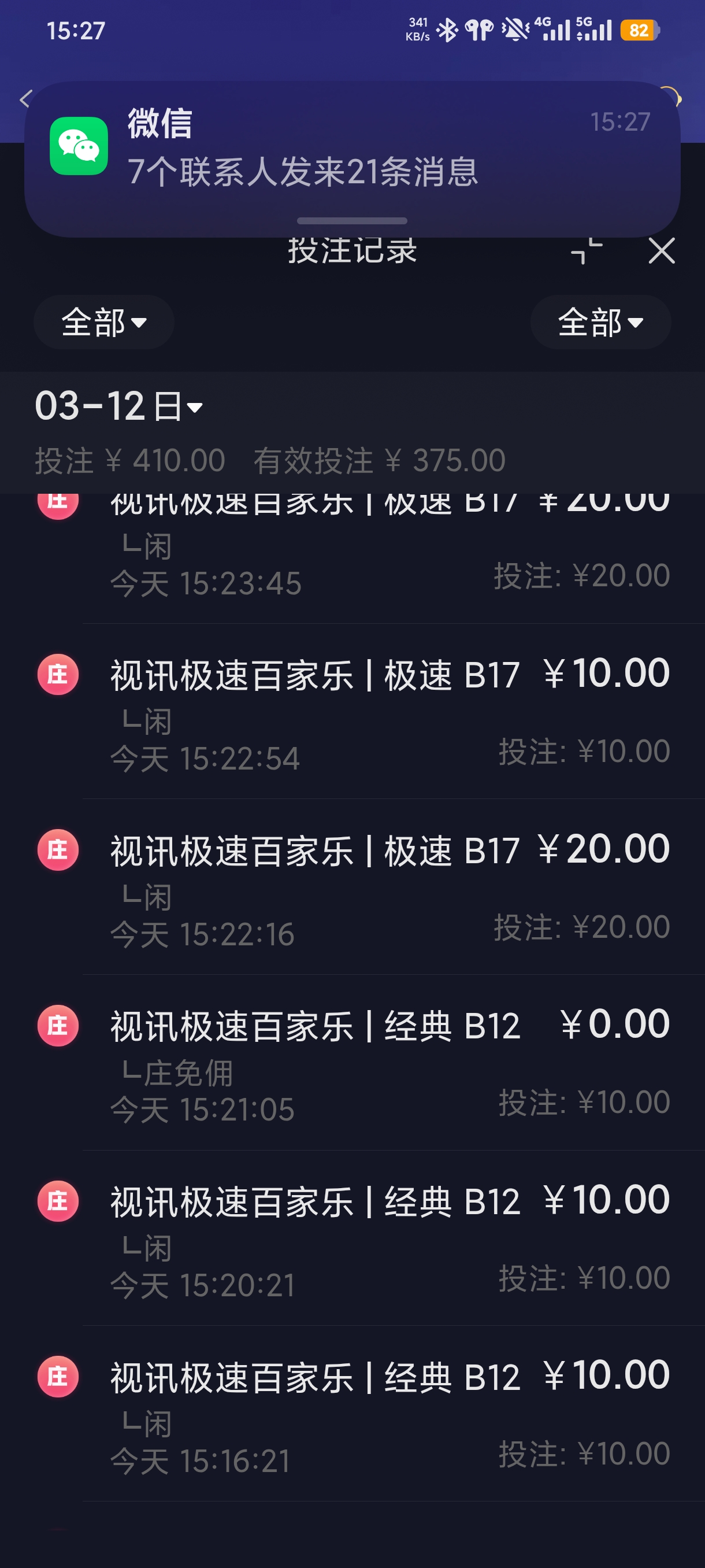Viewport: 705px width, 1568px height.
Task: Select the 庄 badge on the 15:23:45 record
Action: pos(58,504)
